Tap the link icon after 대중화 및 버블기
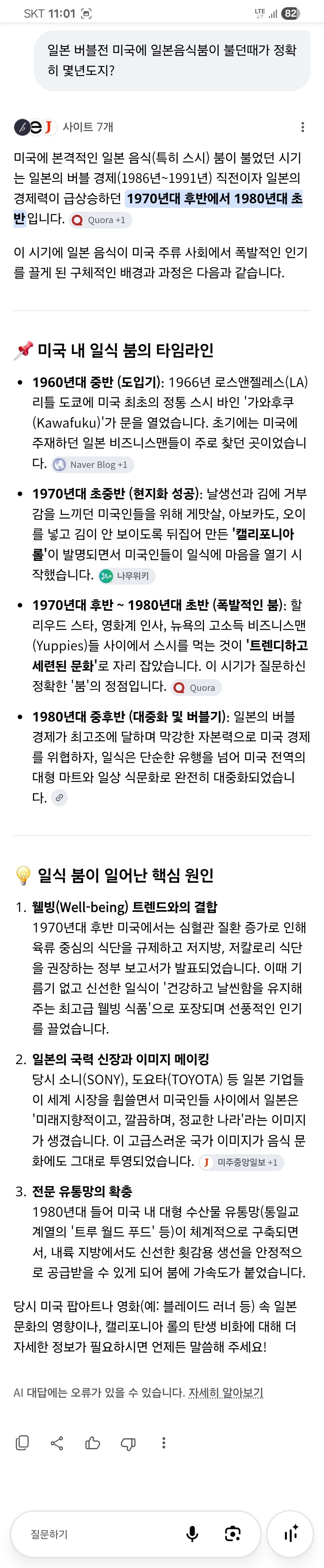The height and width of the screenshot is (1568, 324). point(59,798)
